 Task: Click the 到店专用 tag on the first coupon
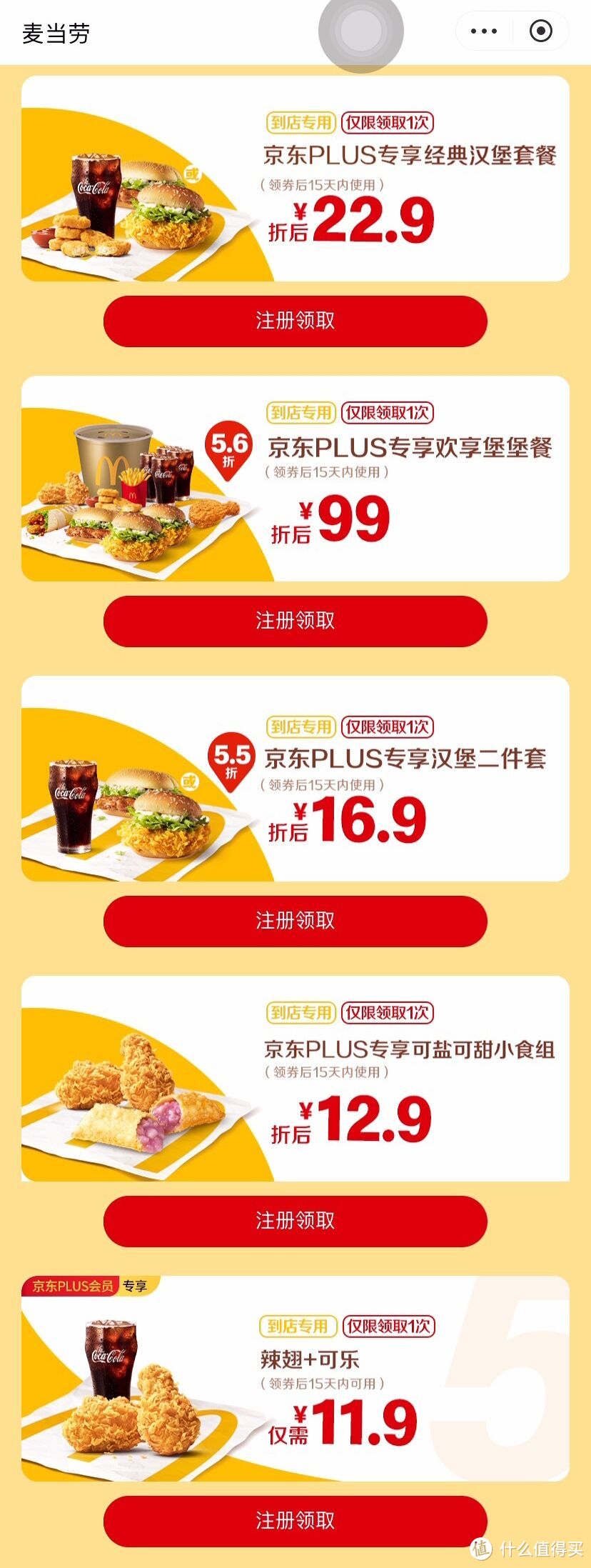point(301,122)
